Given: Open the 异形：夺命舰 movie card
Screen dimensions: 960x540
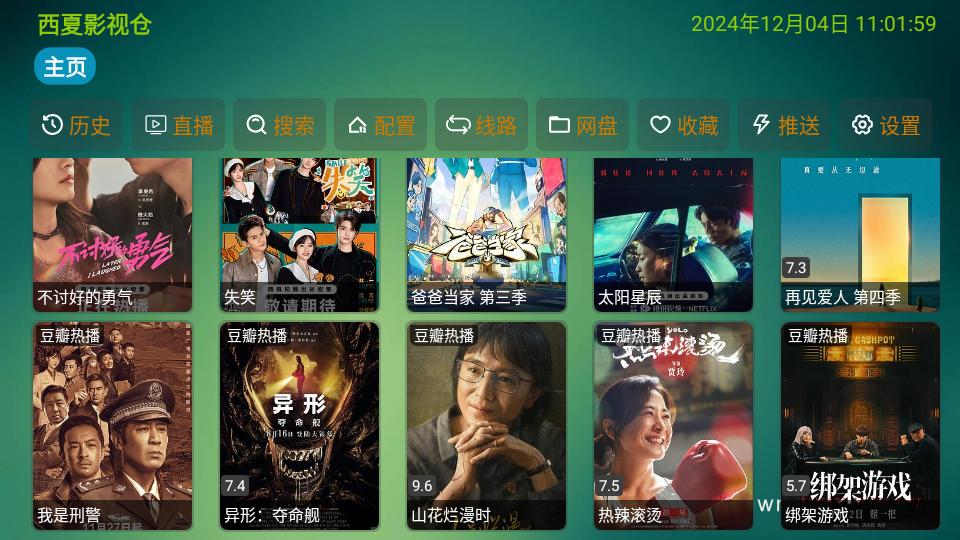Looking at the screenshot, I should click(x=299, y=425).
